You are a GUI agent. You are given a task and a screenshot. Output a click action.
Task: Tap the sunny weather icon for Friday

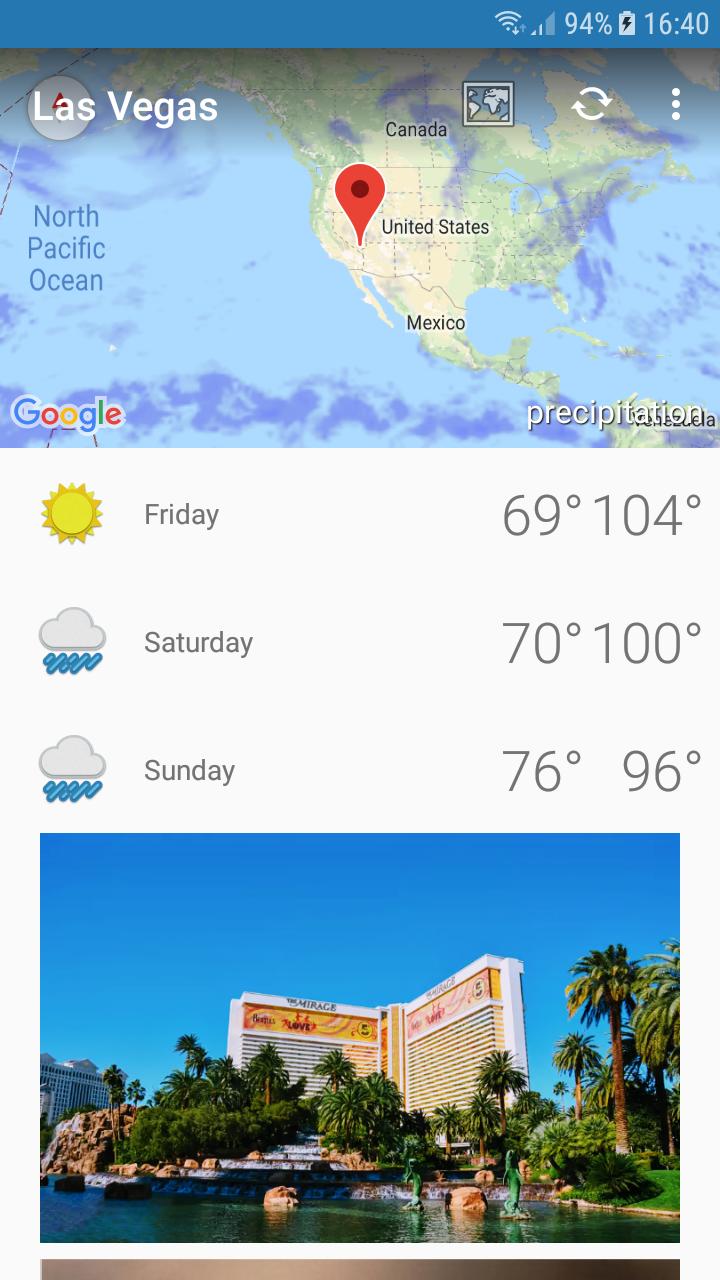point(71,514)
